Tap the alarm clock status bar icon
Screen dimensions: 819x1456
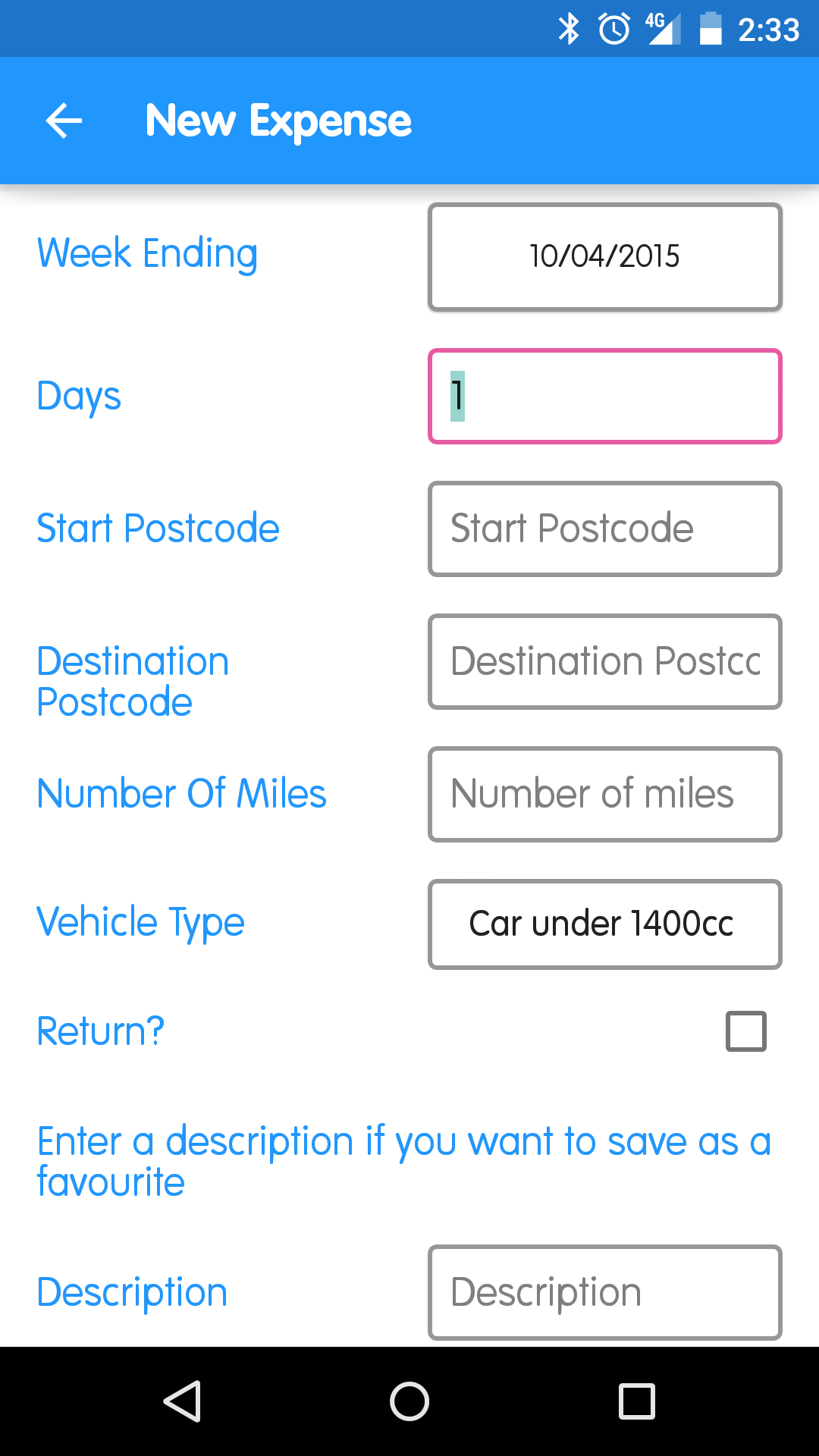pos(613,28)
